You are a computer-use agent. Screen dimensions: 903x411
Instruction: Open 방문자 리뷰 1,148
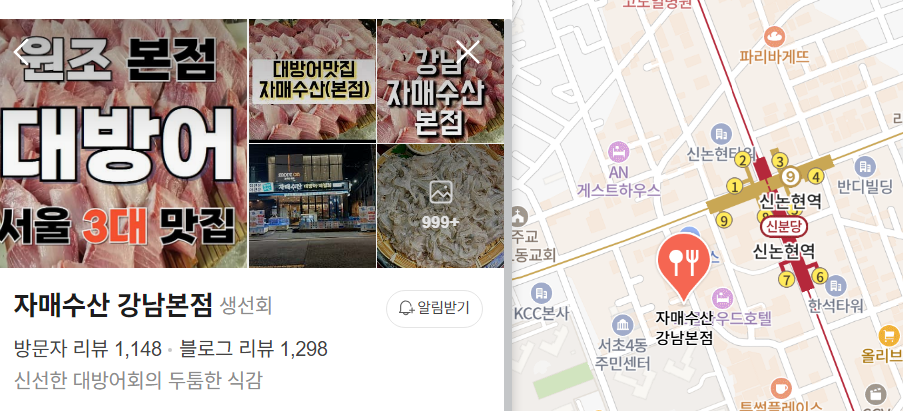pyautogui.click(x=88, y=349)
